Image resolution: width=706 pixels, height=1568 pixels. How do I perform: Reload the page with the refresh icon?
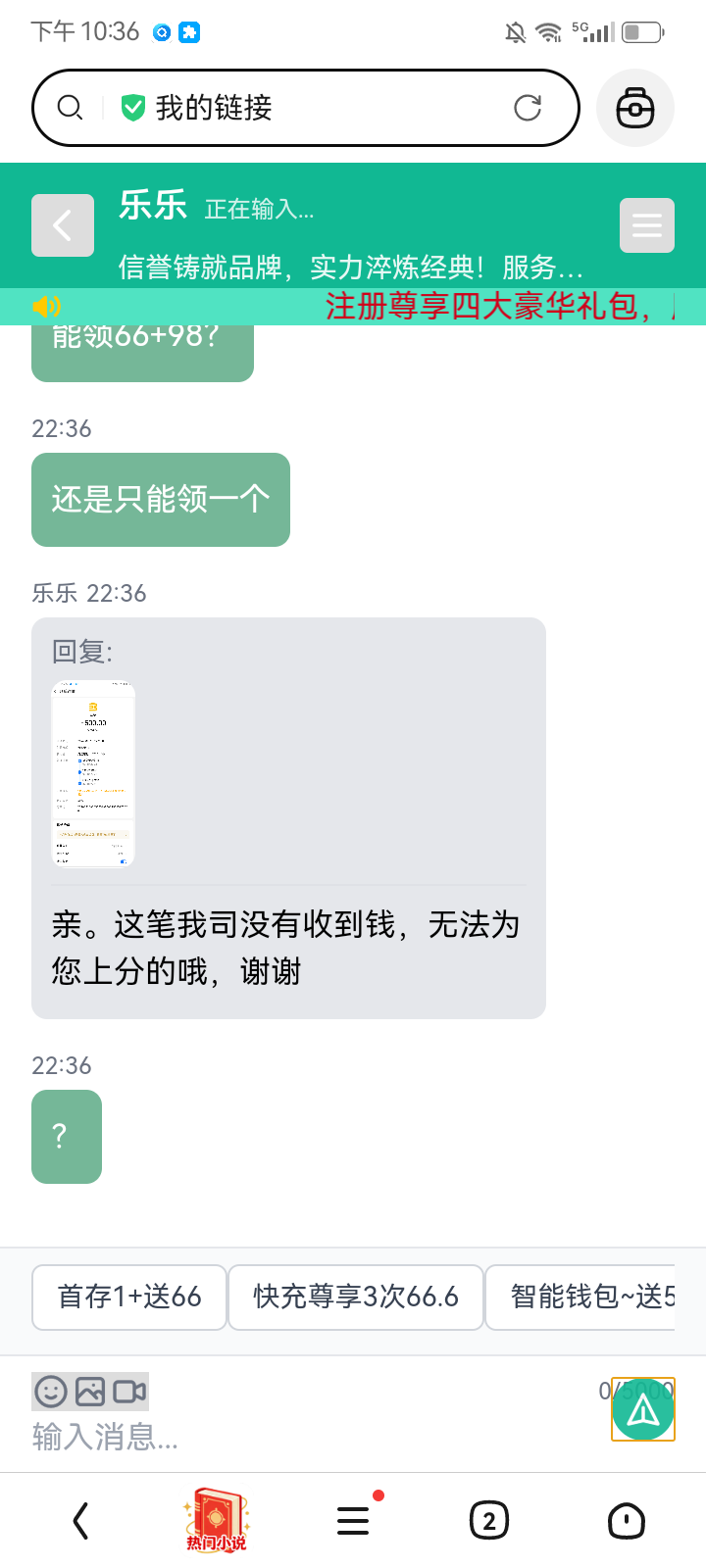[x=529, y=108]
